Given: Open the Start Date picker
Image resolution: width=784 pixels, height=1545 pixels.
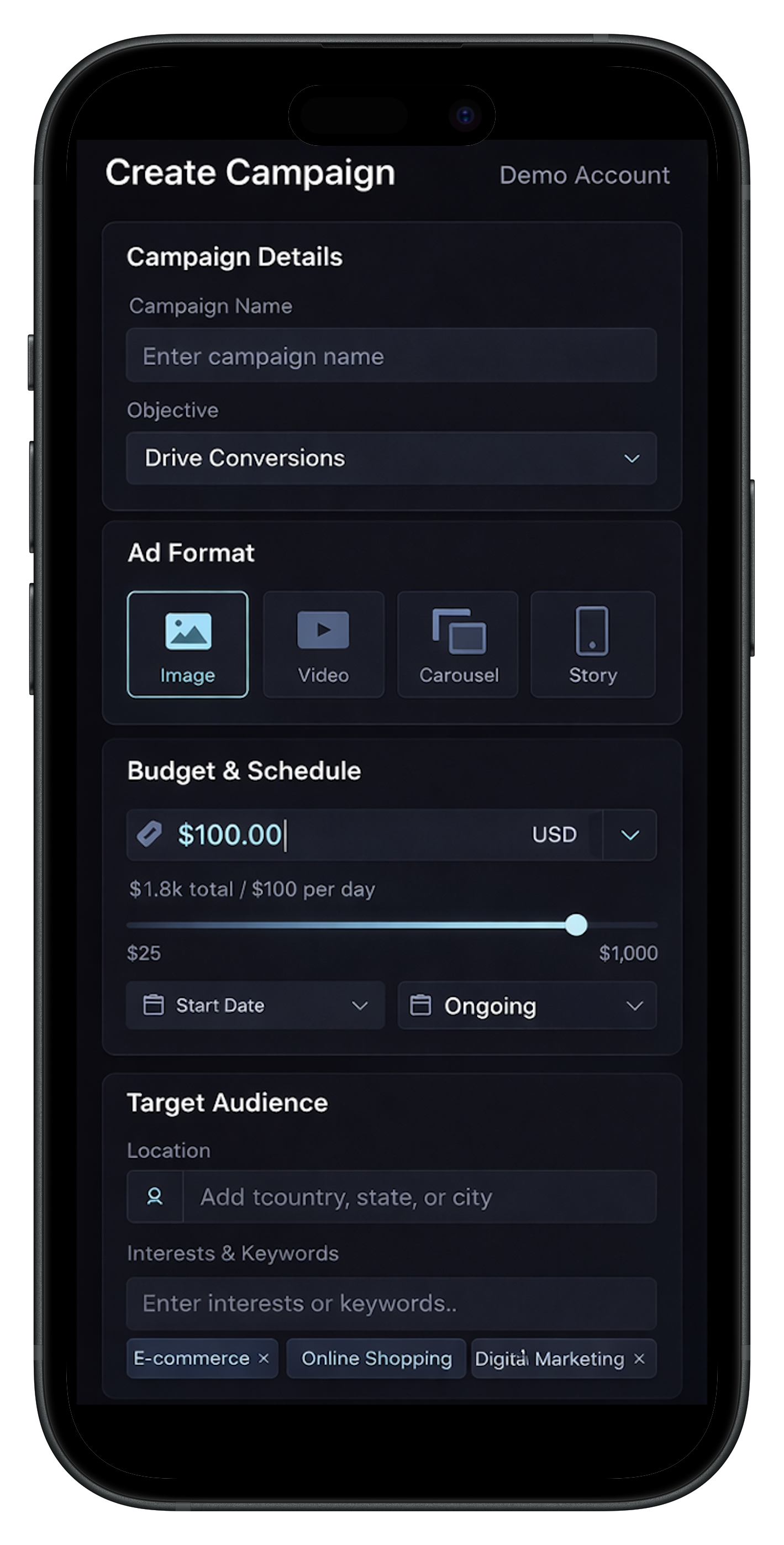Looking at the screenshot, I should pyautogui.click(x=256, y=1005).
